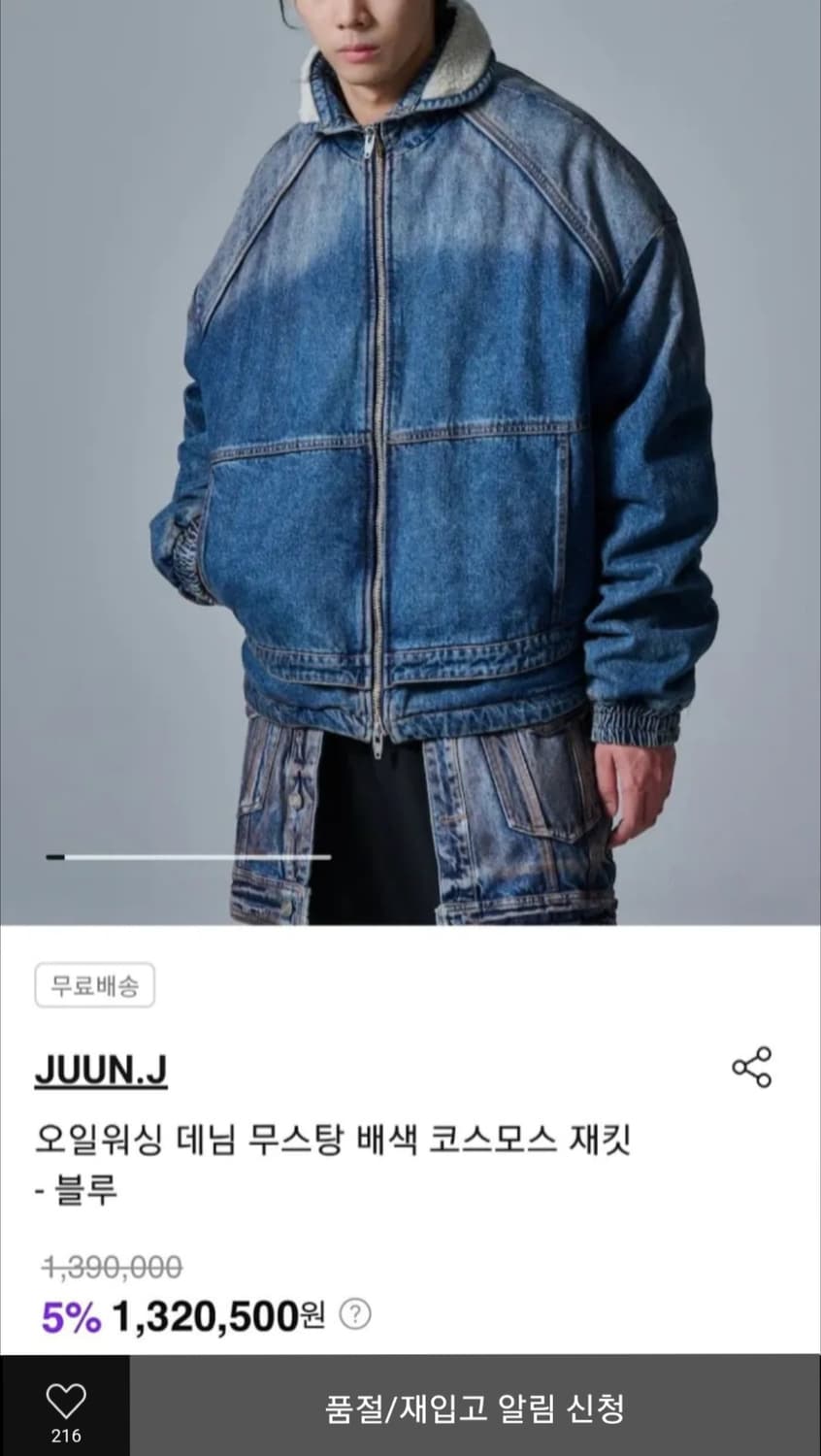
Task: Favorite the jacket with the heart button
Action: (65, 1401)
